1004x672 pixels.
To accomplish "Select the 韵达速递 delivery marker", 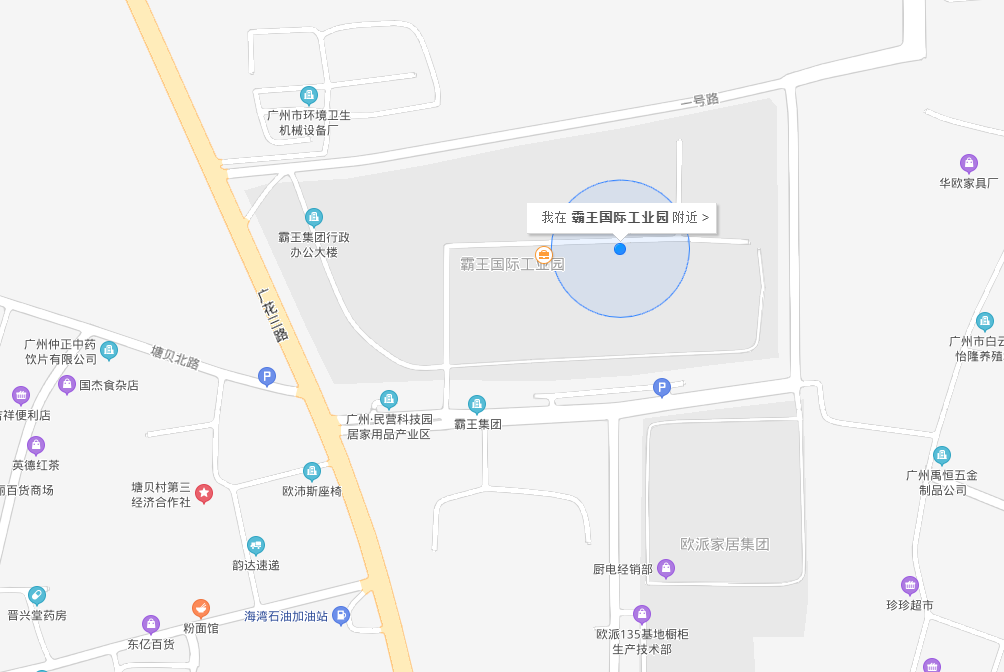I will (x=256, y=545).
